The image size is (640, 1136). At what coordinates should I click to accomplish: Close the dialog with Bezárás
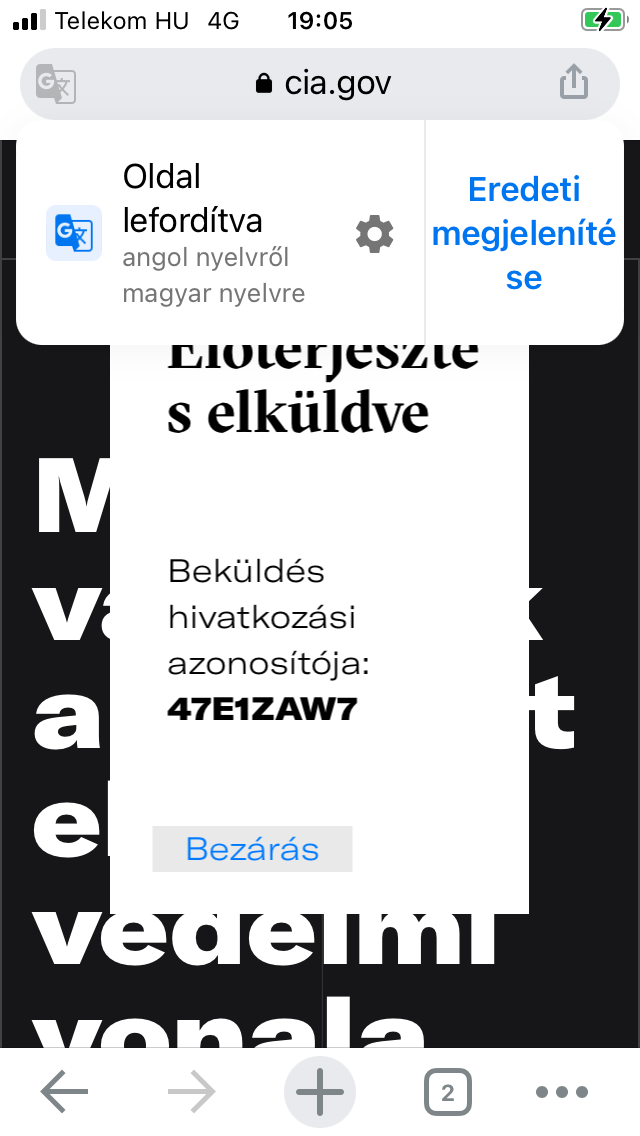(252, 849)
